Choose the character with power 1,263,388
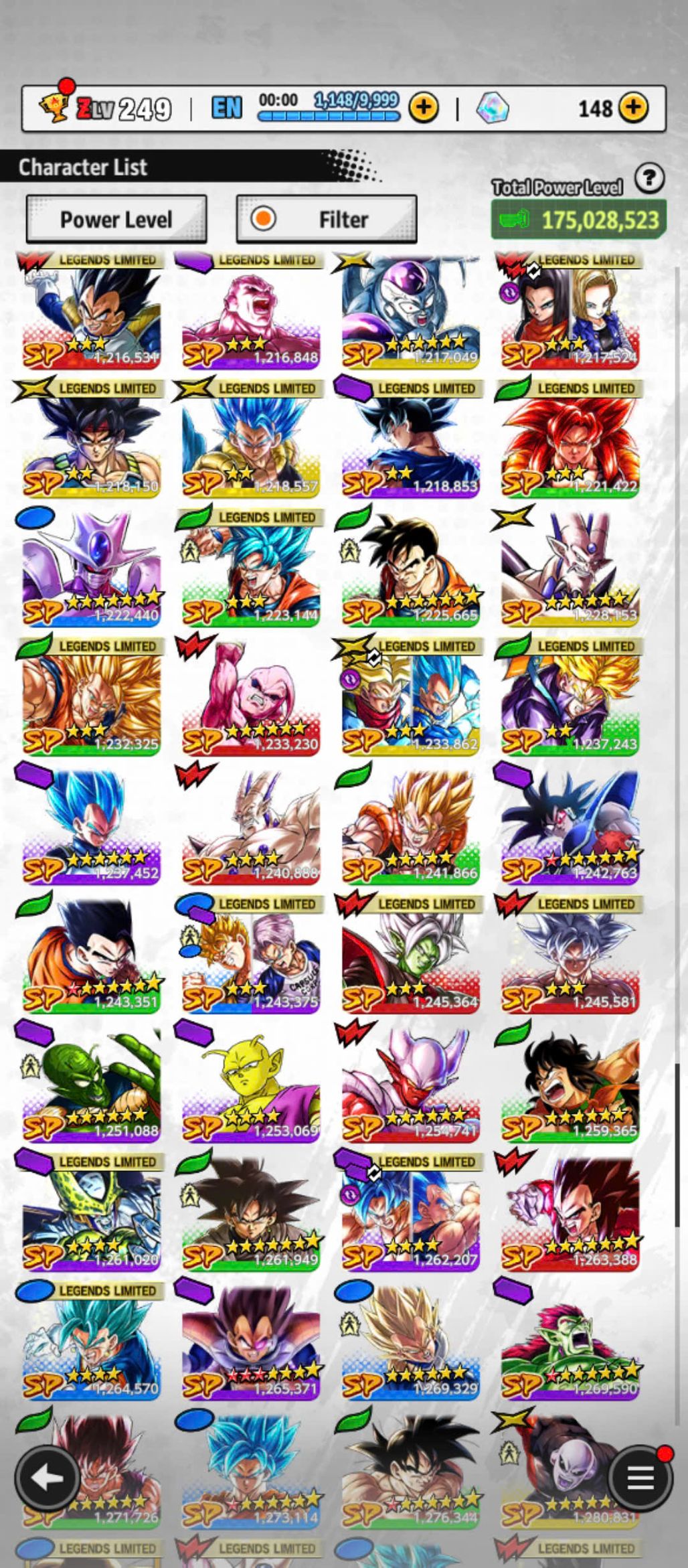The width and height of the screenshot is (688, 1568). click(570, 1215)
